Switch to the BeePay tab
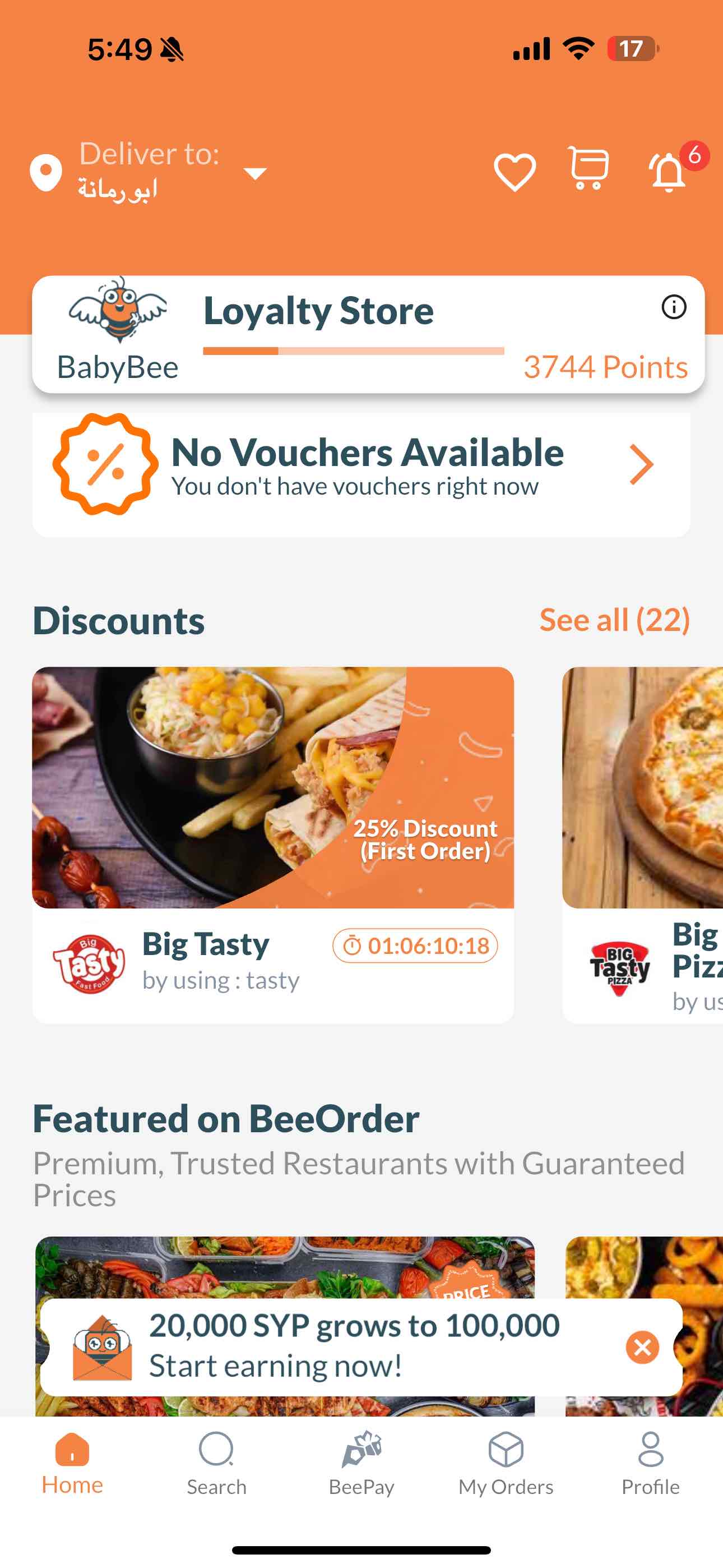The height and width of the screenshot is (1568, 723). 361,1463
